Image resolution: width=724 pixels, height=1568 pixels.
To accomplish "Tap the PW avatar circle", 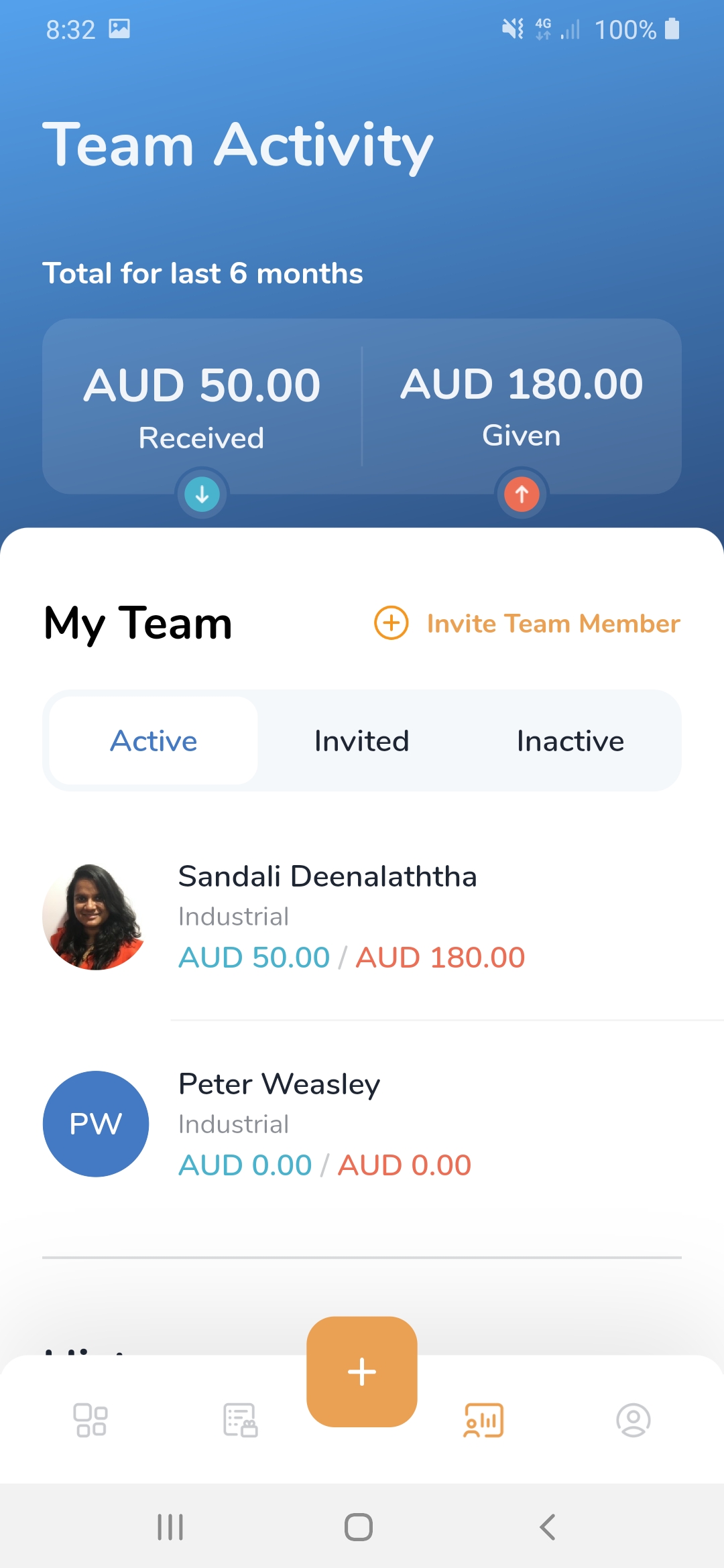I will tap(95, 1124).
